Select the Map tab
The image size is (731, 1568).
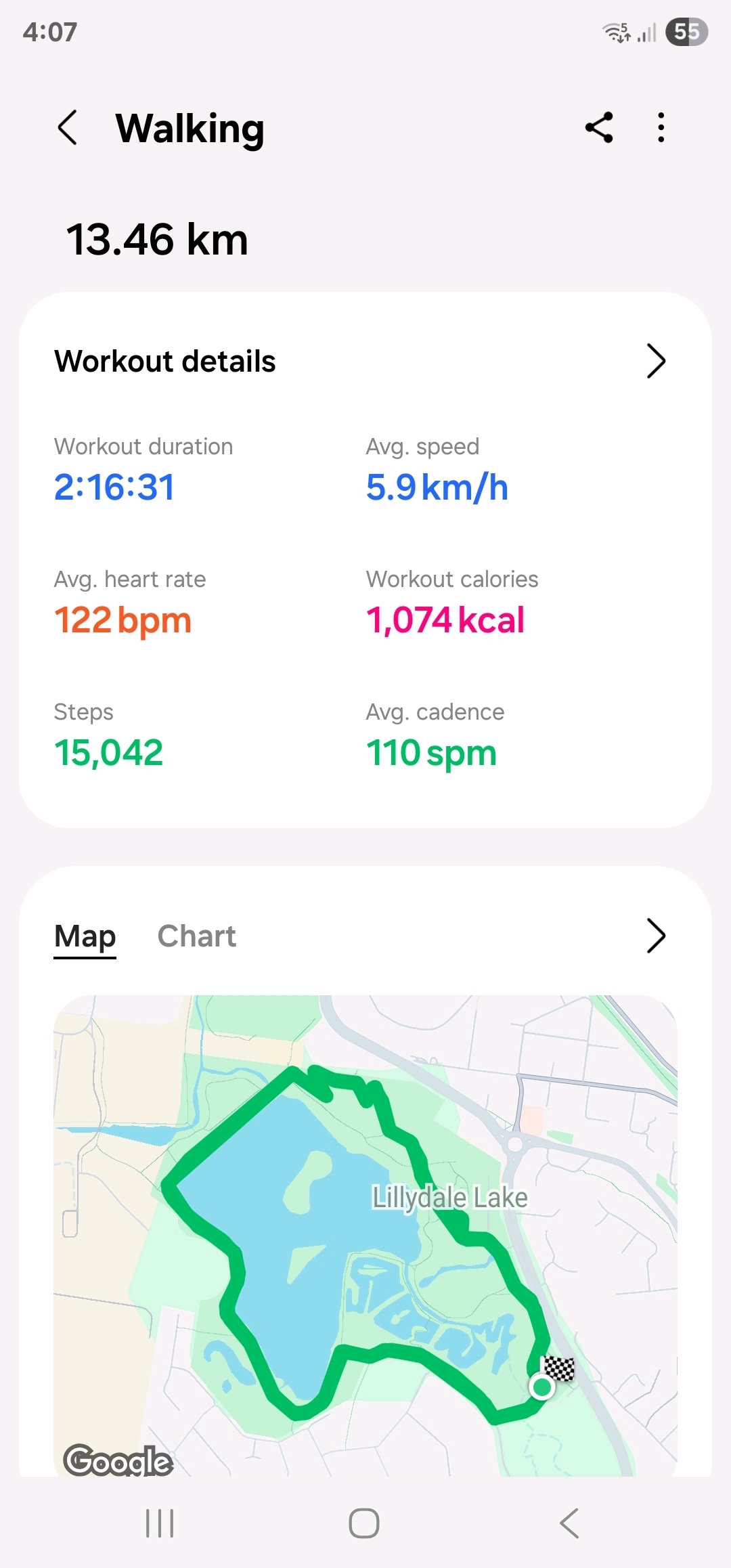[x=85, y=936]
